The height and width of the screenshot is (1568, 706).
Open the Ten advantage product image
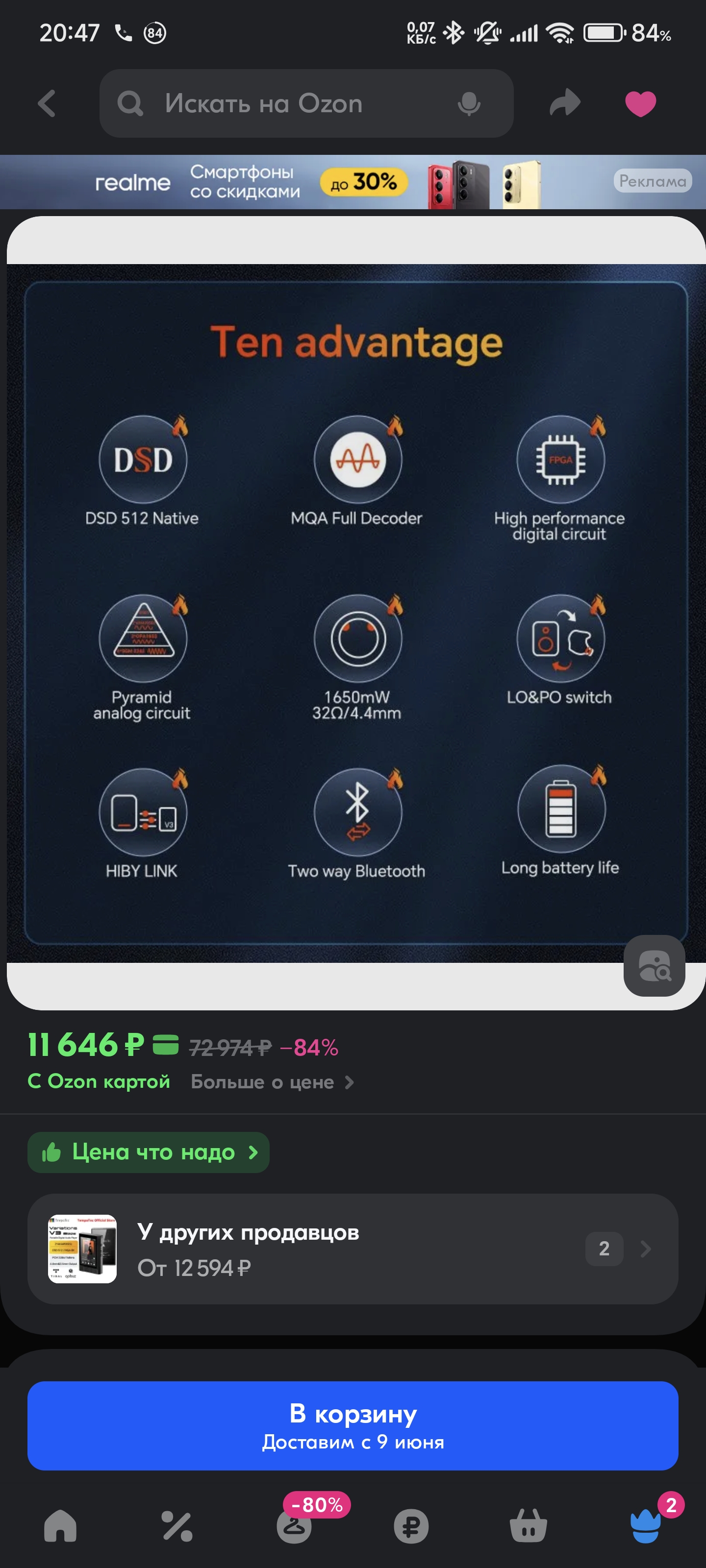point(356,612)
